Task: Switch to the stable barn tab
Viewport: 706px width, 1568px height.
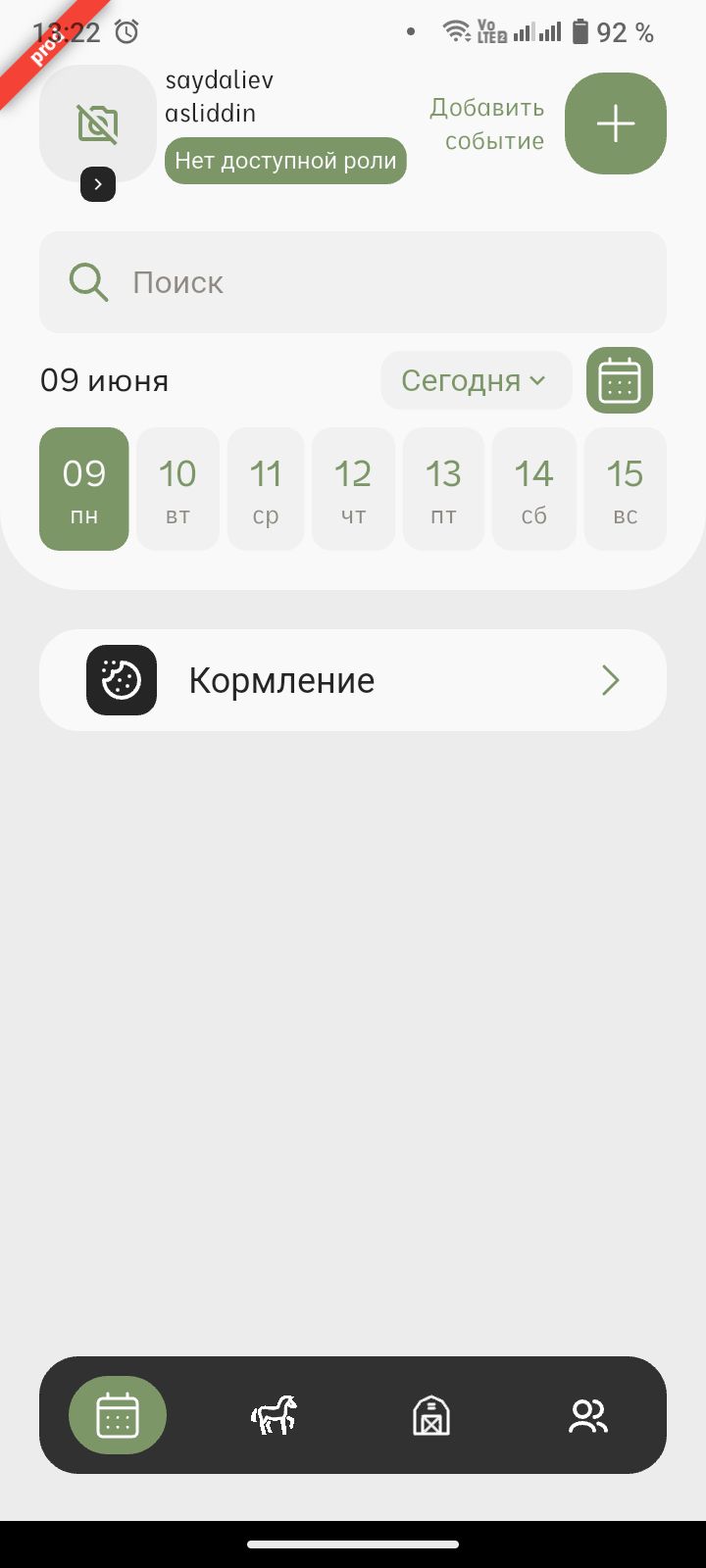Action: tap(431, 1415)
